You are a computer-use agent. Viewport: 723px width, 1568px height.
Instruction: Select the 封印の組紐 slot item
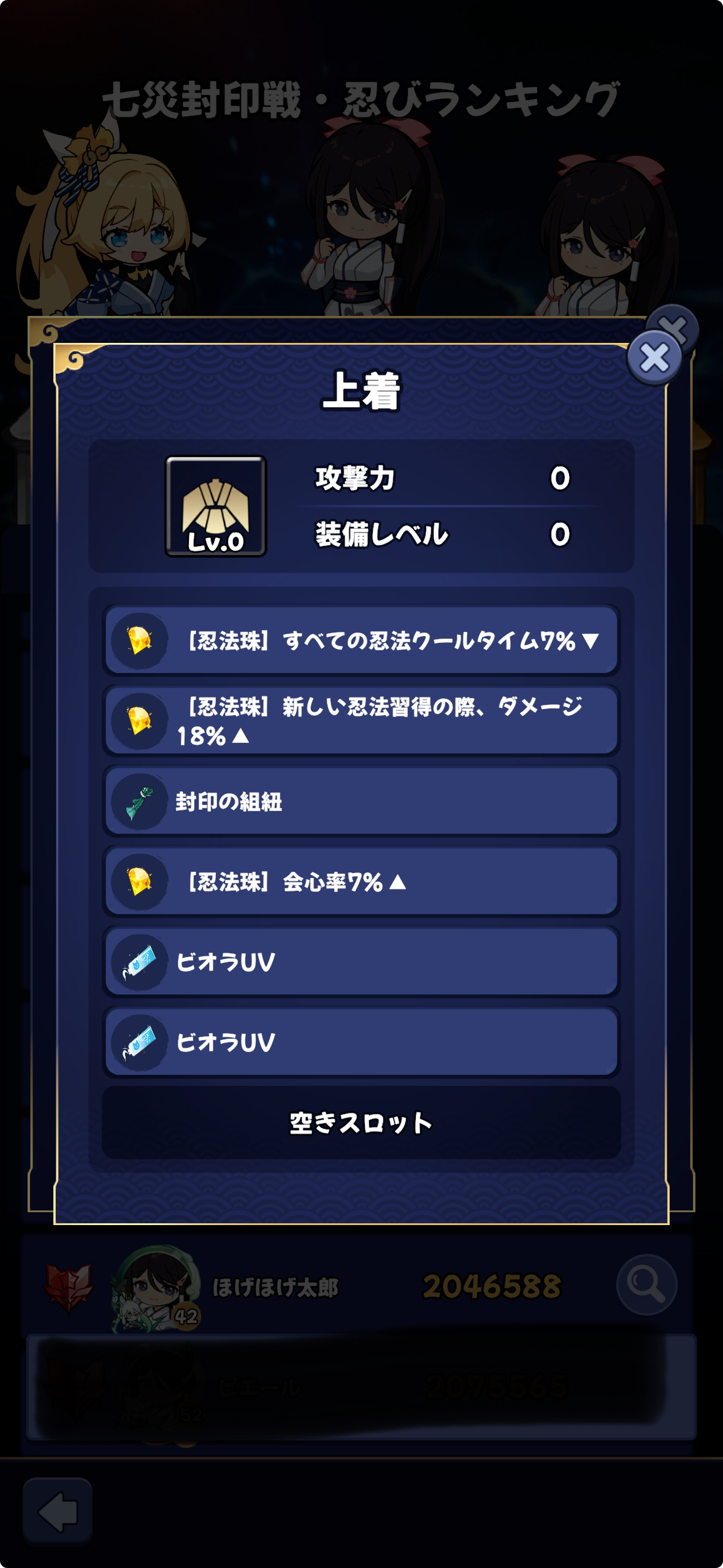pos(361,801)
